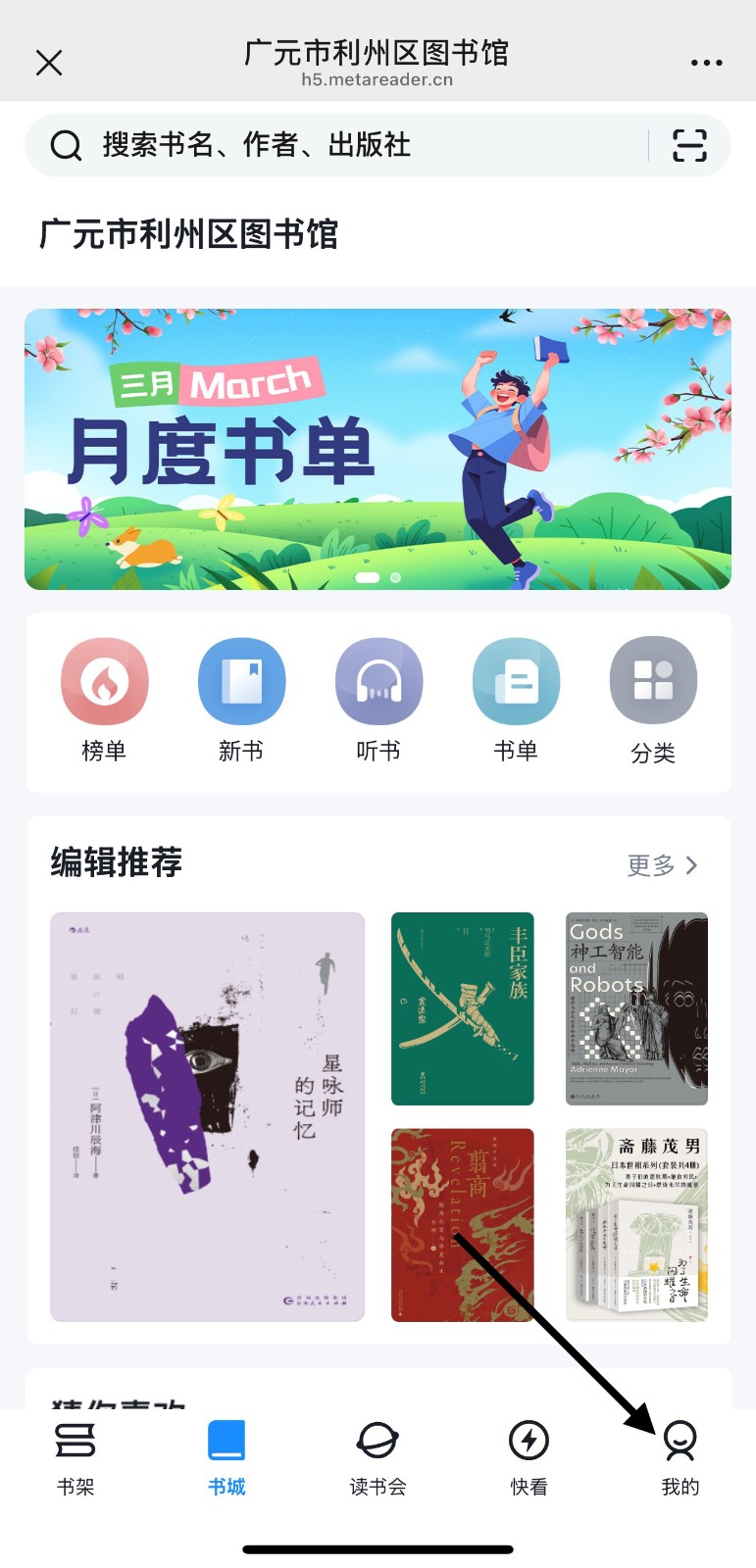Image resolution: width=756 pixels, height=1568 pixels.
Task: Close the library web page
Action: point(49,63)
